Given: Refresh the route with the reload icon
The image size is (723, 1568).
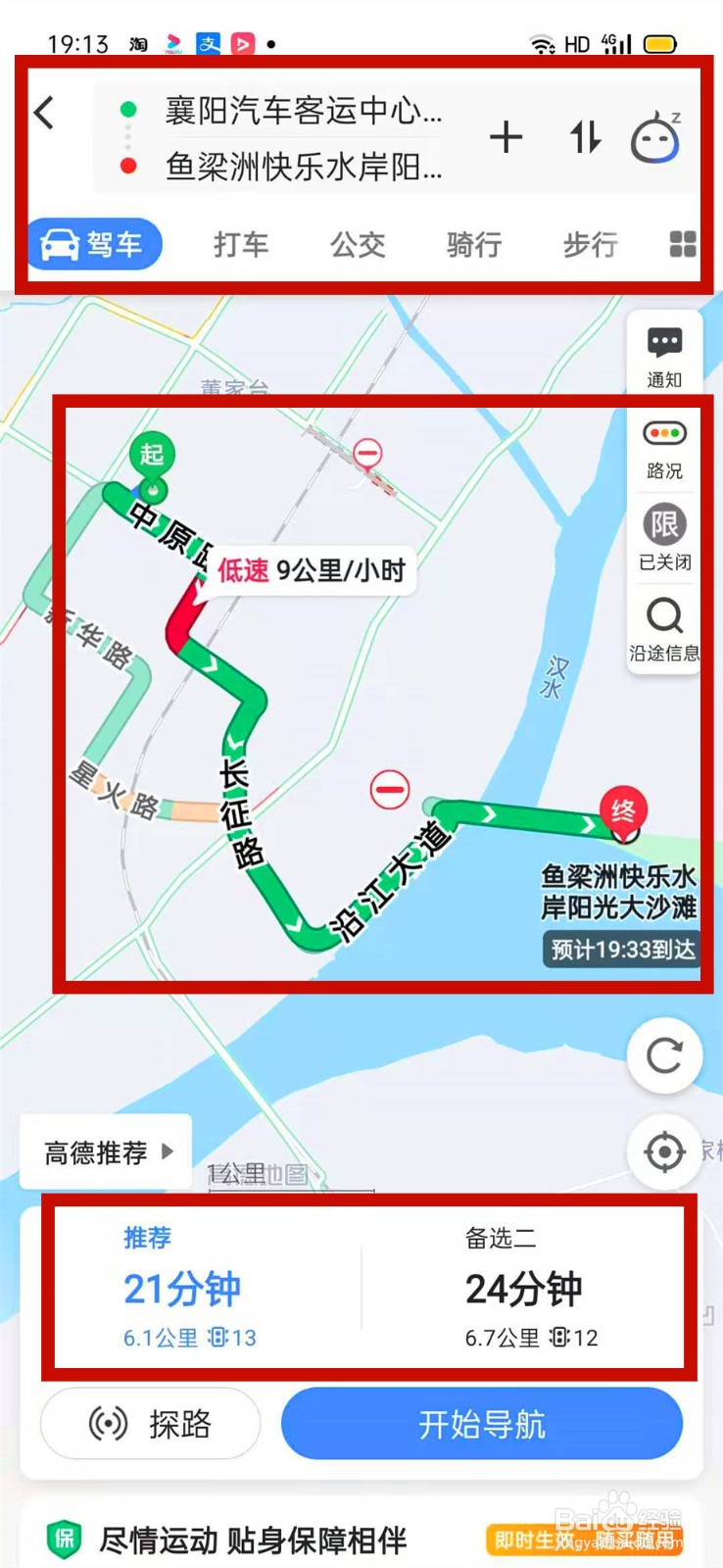Looking at the screenshot, I should [x=664, y=1055].
